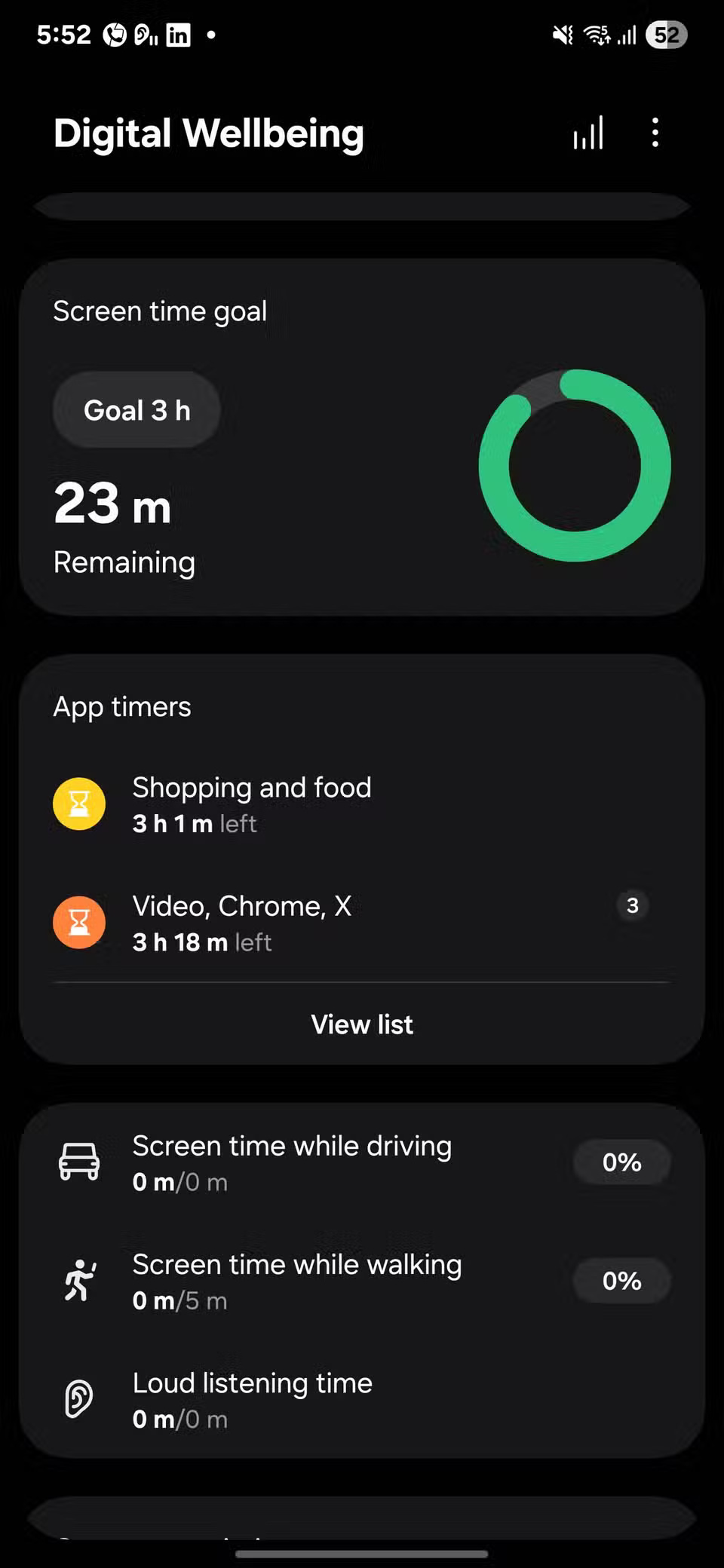
Task: Tap the 0% badge for driving screen time
Action: [x=621, y=1162]
